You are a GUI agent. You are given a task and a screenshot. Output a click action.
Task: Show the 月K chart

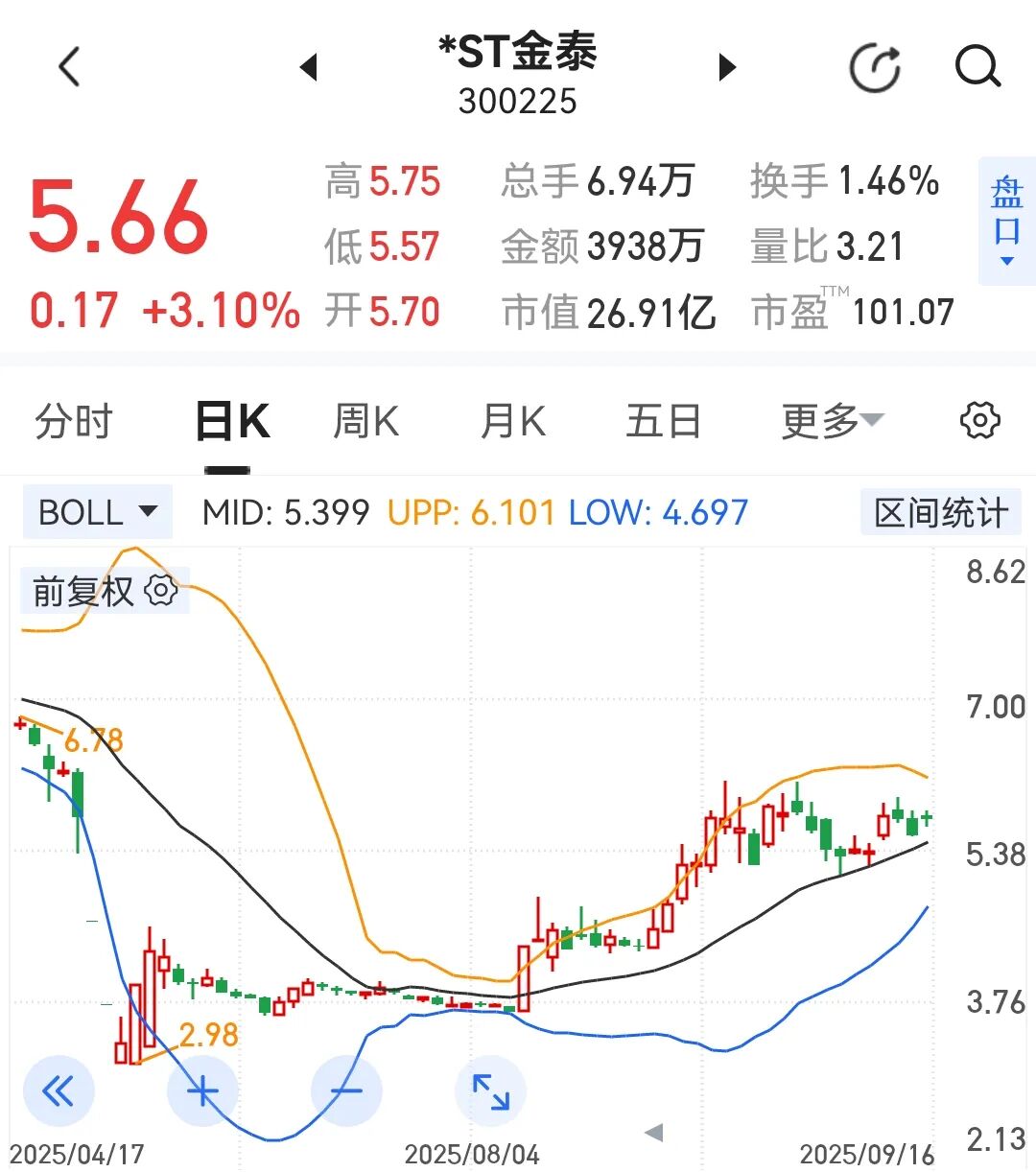click(x=513, y=421)
